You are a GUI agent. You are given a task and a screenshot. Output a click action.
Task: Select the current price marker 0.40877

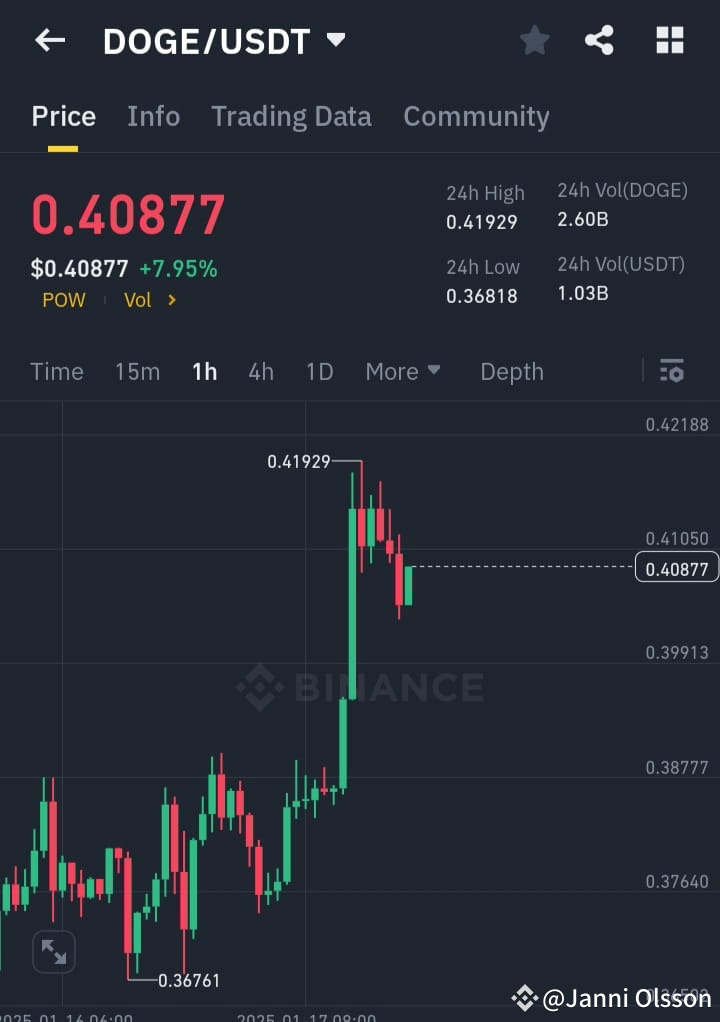[677, 567]
